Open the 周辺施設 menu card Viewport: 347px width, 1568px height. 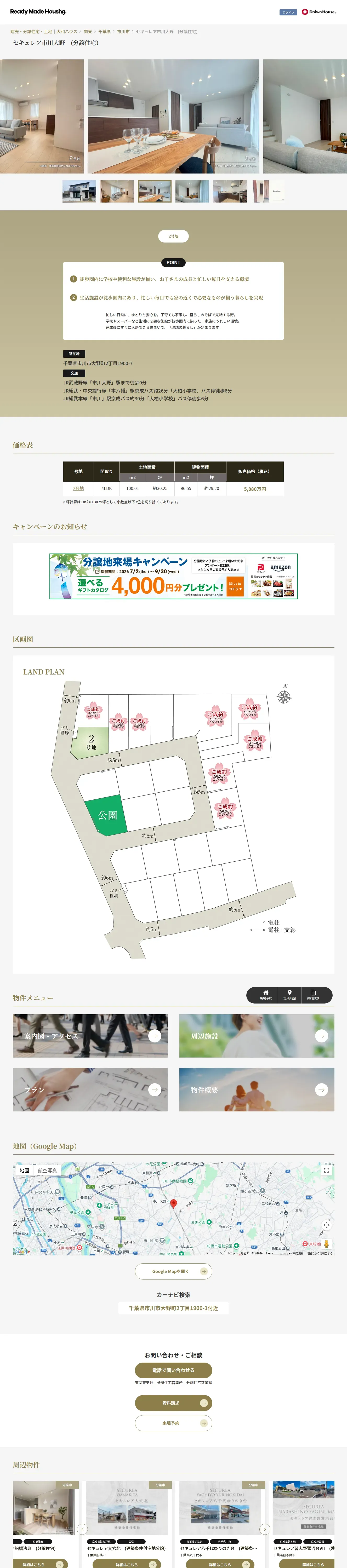[256, 1036]
